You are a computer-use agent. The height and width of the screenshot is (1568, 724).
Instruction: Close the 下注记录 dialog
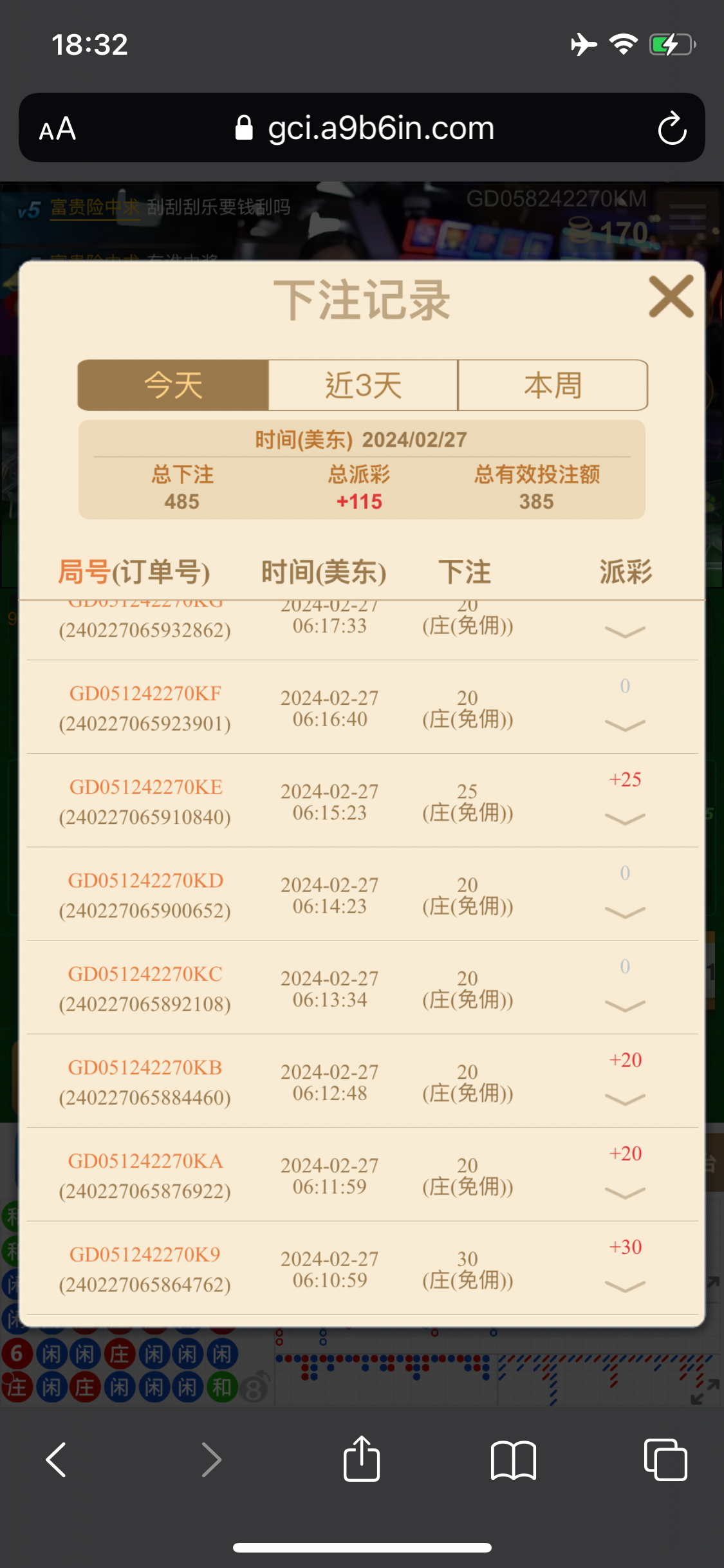671,297
